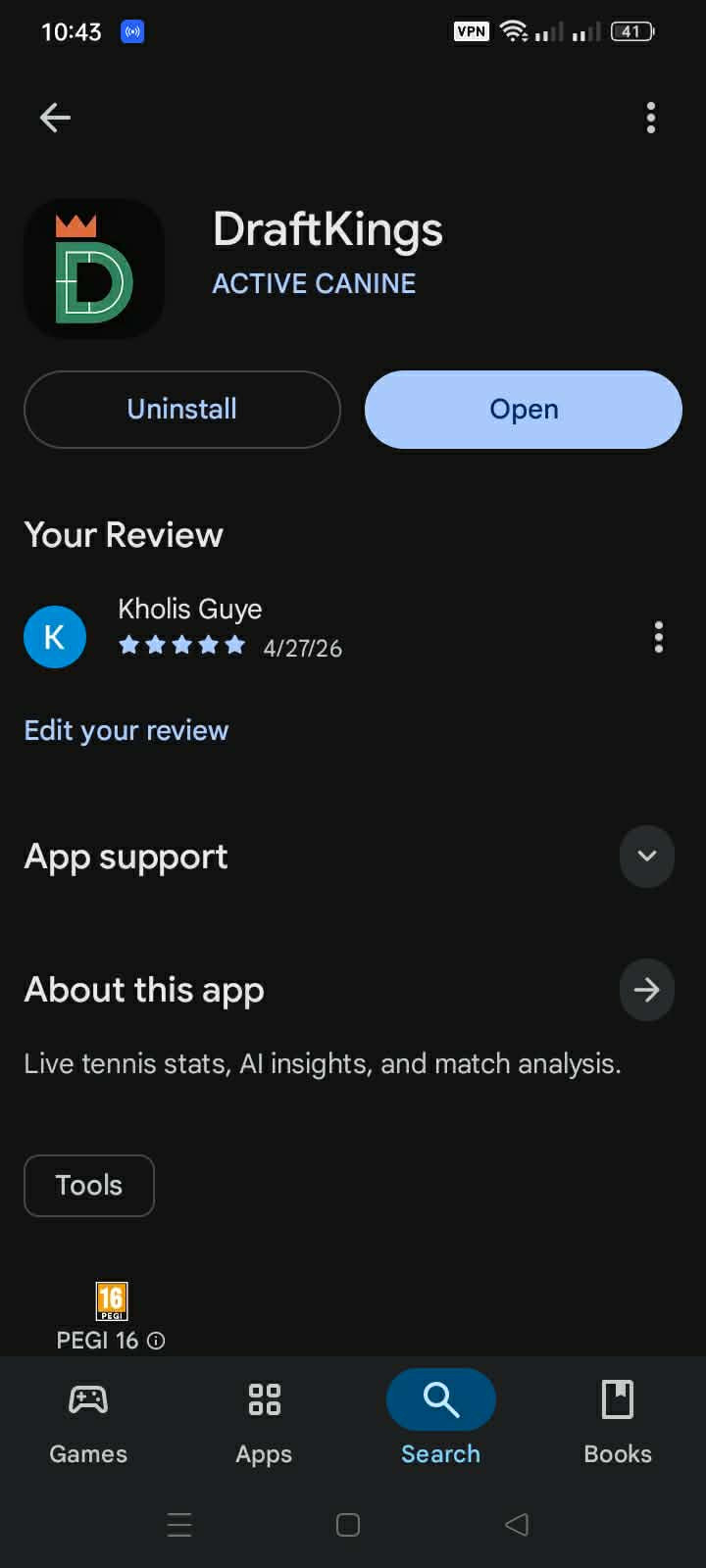Tap the system home button
This screenshot has width=706, height=1568.
(x=348, y=1525)
